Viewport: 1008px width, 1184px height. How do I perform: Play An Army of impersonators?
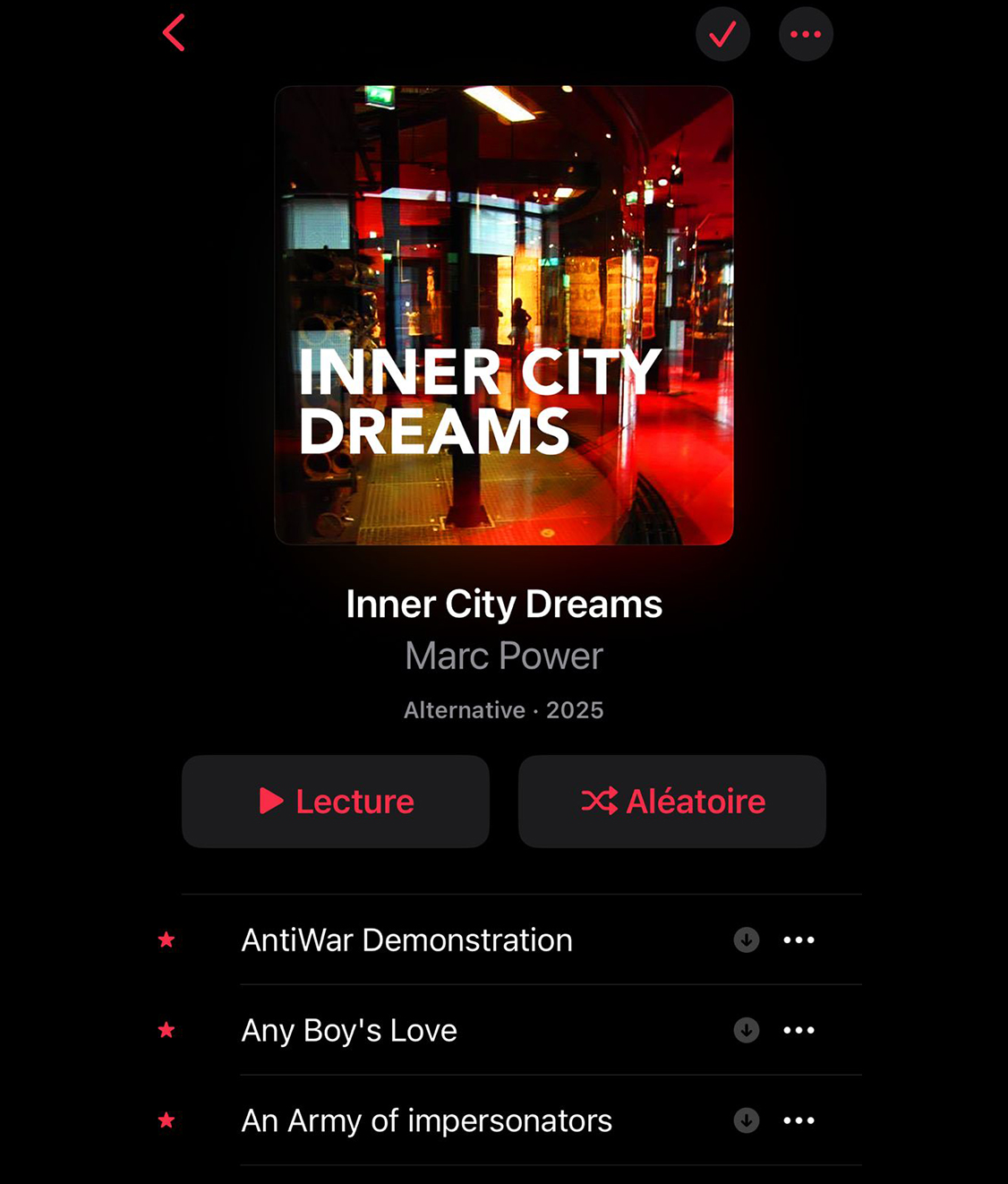[x=426, y=1121]
